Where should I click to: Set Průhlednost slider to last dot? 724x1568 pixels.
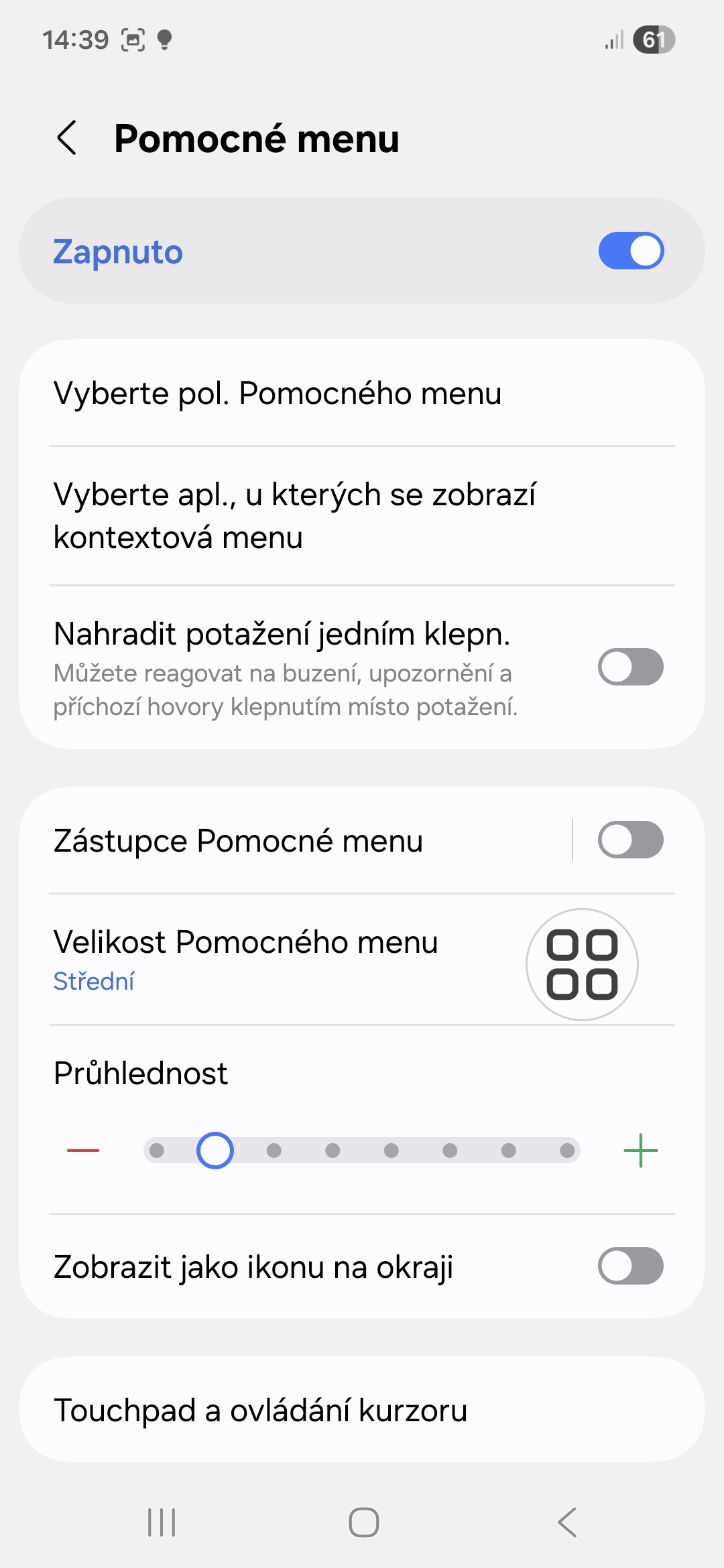tap(567, 1151)
